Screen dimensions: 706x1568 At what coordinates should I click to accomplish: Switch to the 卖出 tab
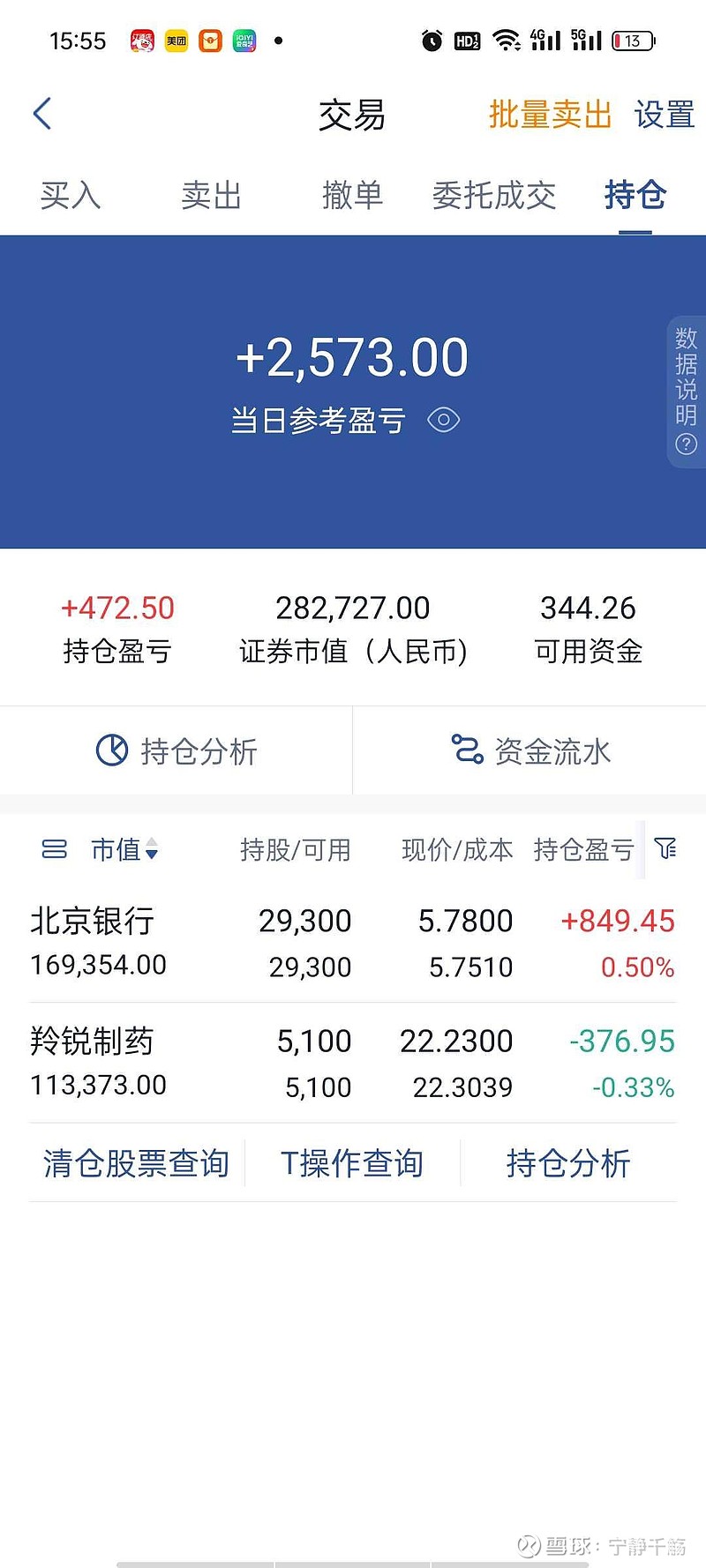pos(210,195)
